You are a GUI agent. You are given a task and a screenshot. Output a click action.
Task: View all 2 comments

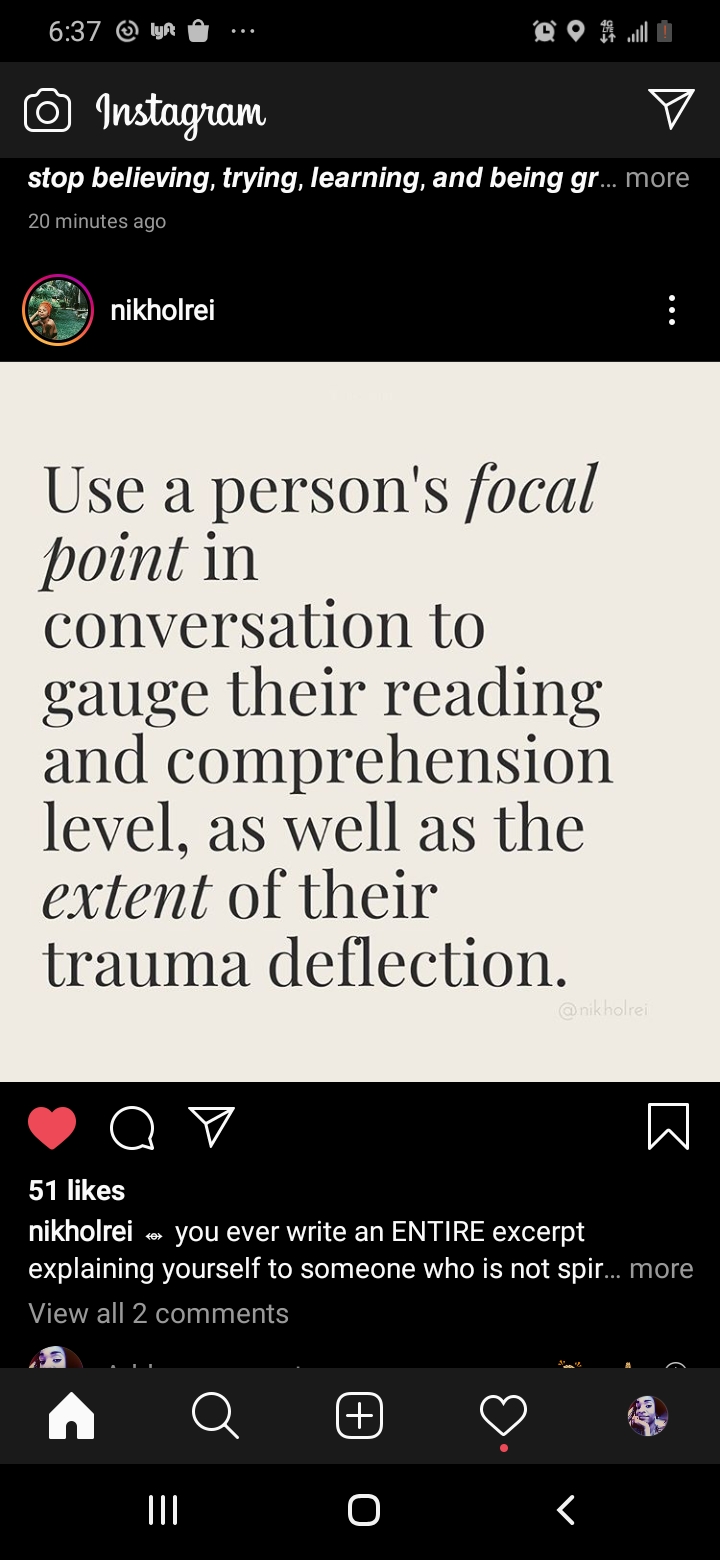click(x=158, y=1313)
